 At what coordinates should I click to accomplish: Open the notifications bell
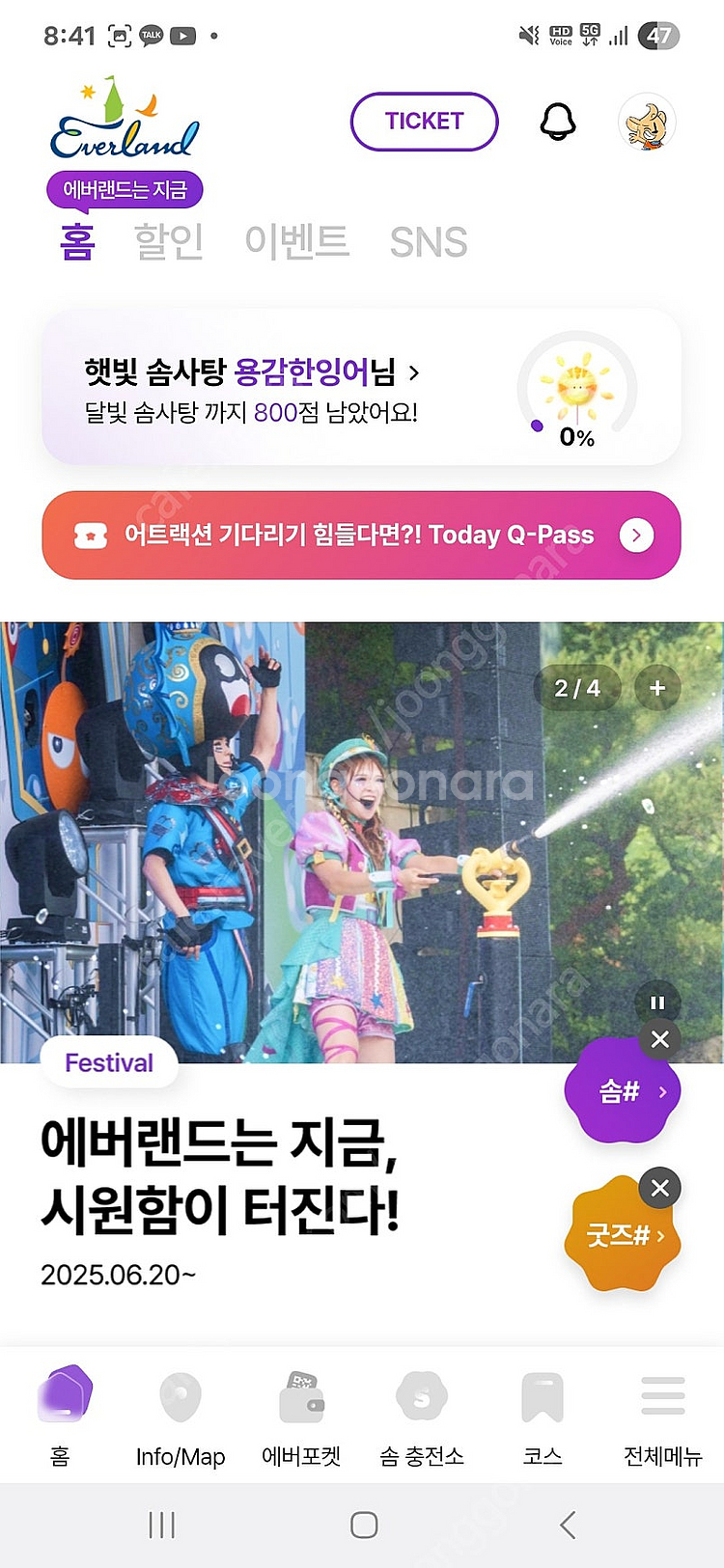557,122
